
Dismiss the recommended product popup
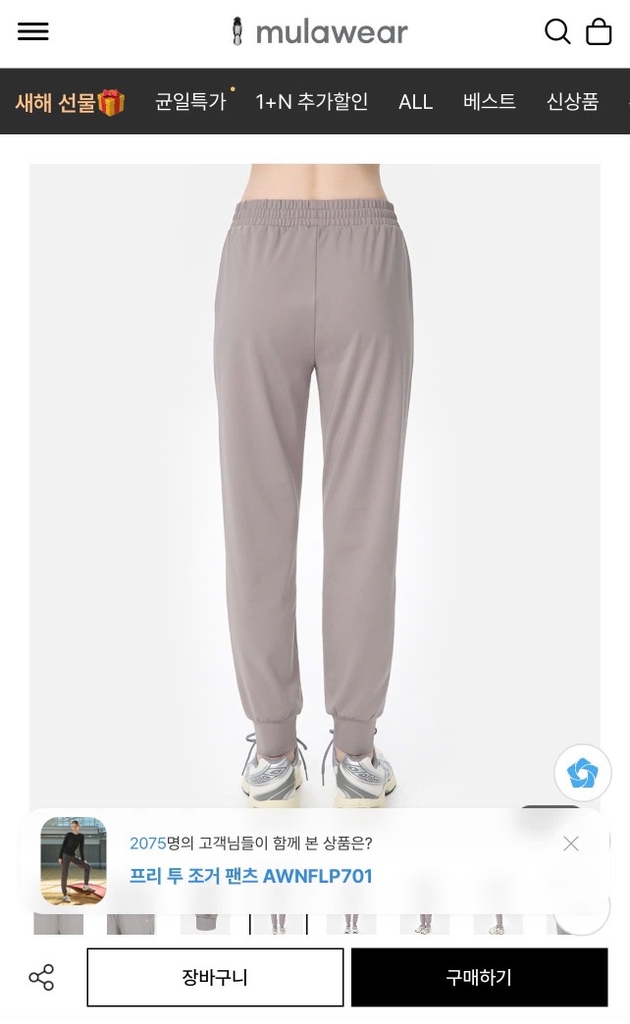click(571, 844)
